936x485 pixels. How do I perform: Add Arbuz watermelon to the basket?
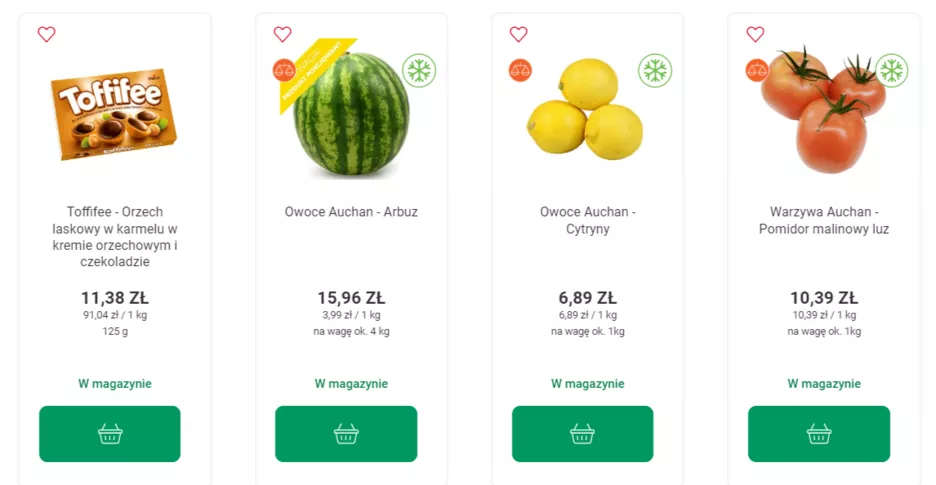tap(346, 434)
